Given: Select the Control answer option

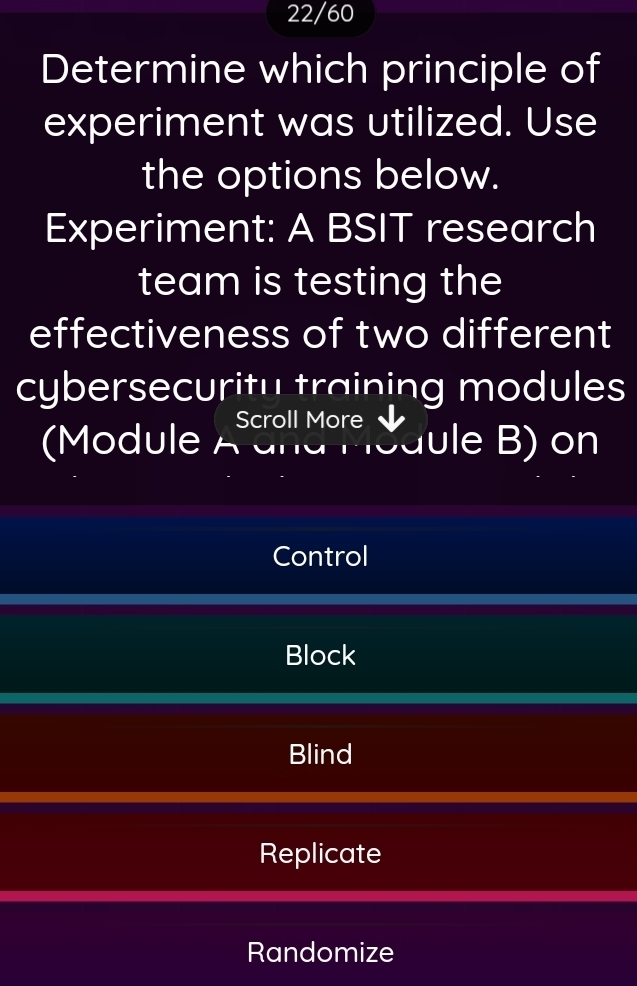Looking at the screenshot, I should coord(320,556).
